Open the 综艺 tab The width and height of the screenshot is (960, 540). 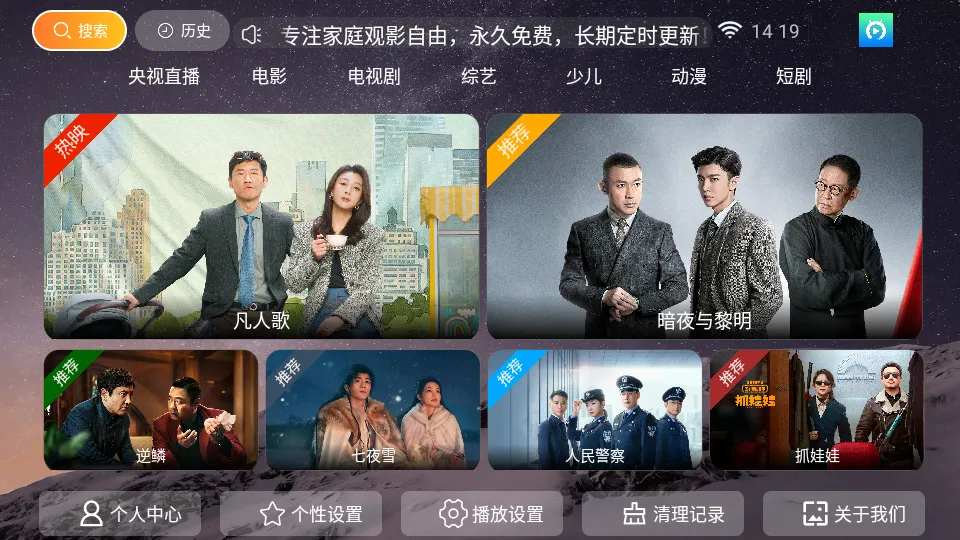(479, 76)
